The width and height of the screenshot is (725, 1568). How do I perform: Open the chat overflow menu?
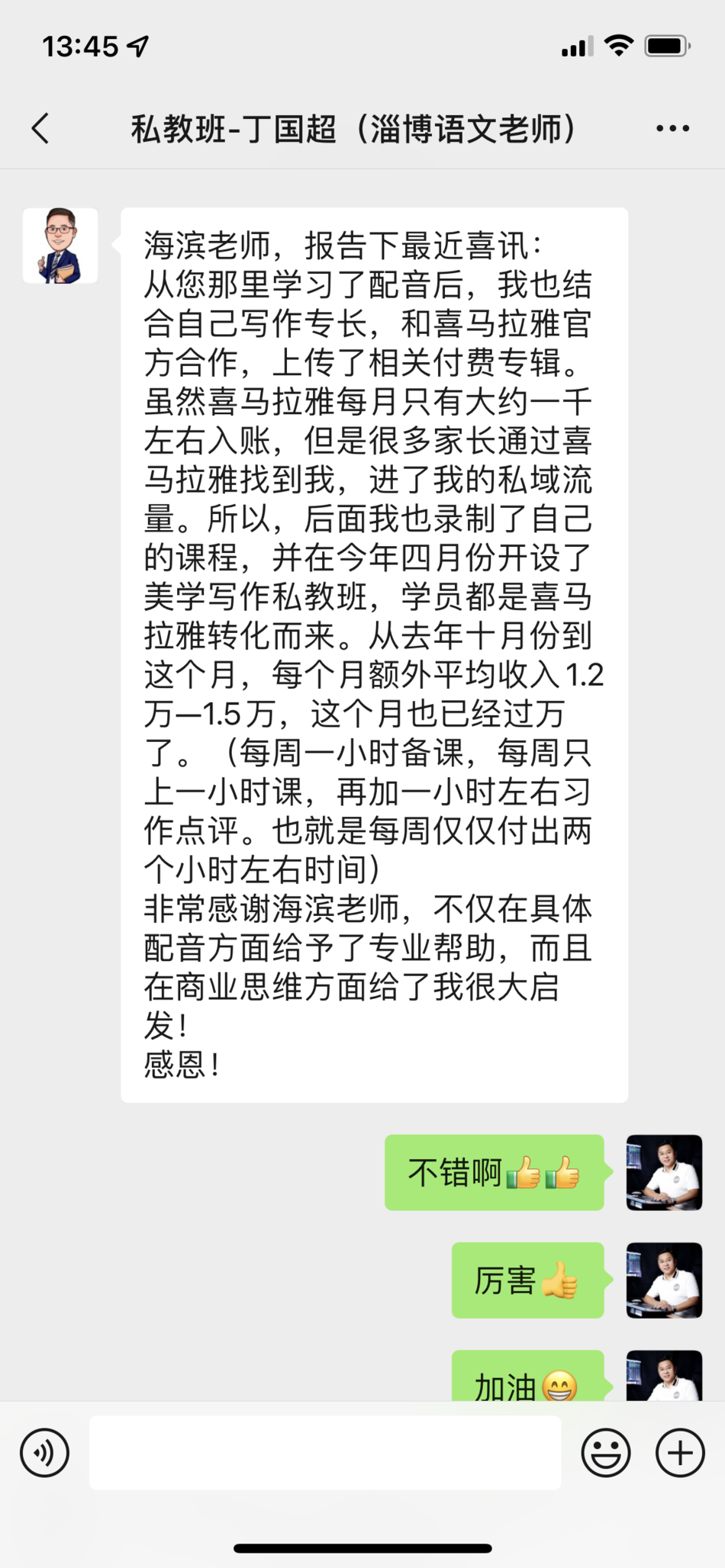672,128
